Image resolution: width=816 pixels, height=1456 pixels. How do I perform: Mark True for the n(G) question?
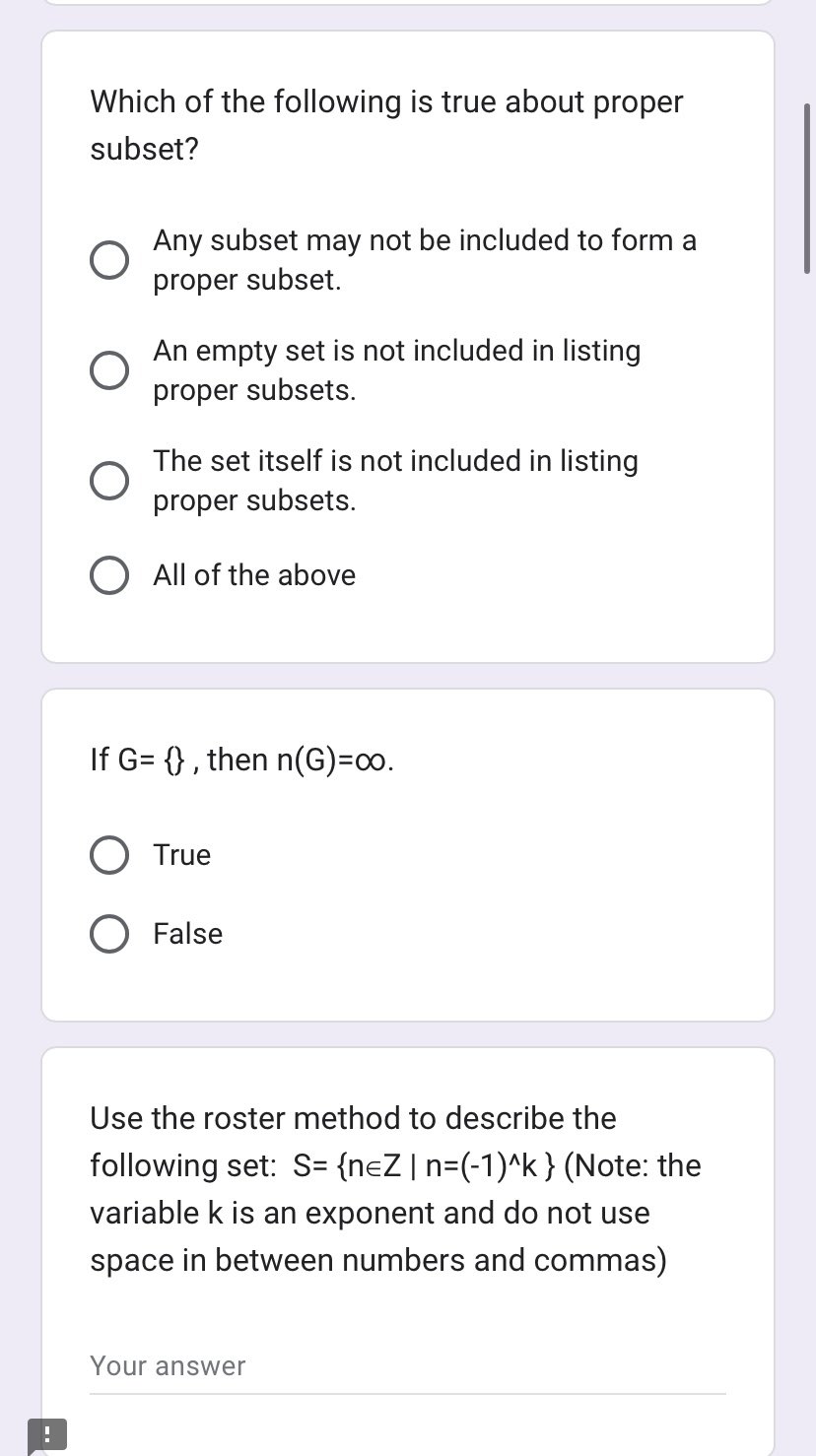109,855
